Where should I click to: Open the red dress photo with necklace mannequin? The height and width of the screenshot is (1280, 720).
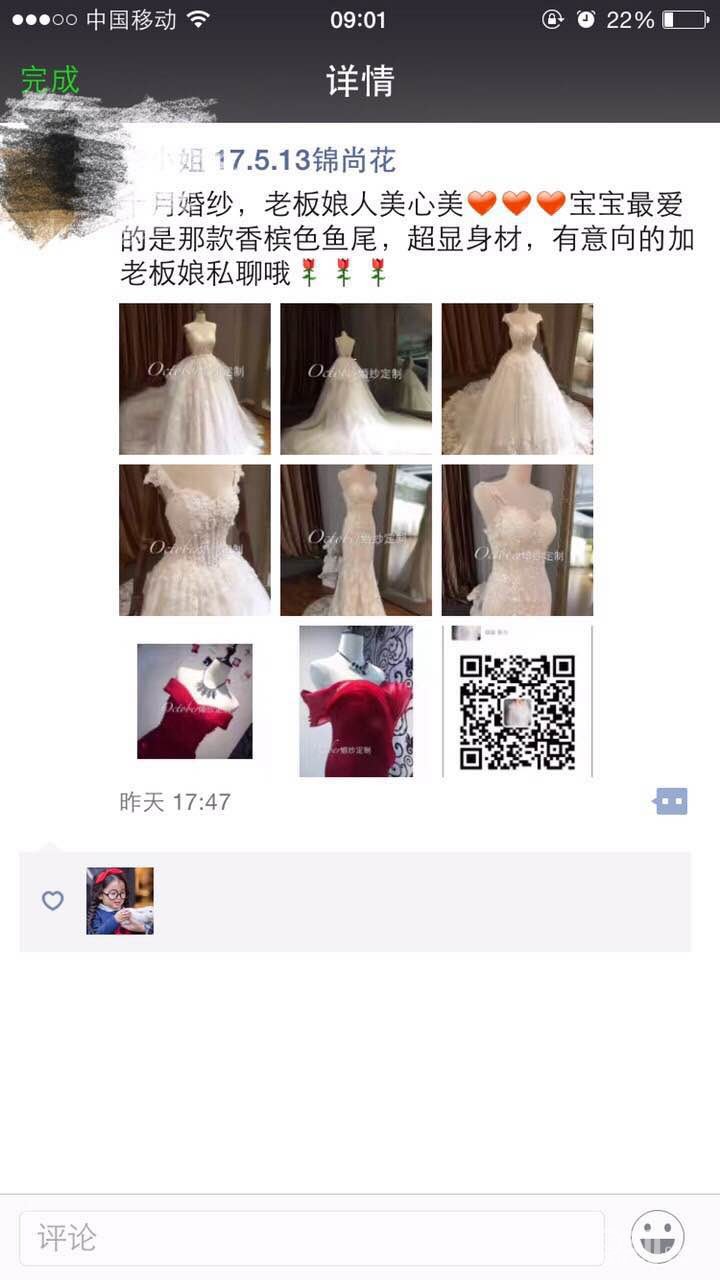356,701
